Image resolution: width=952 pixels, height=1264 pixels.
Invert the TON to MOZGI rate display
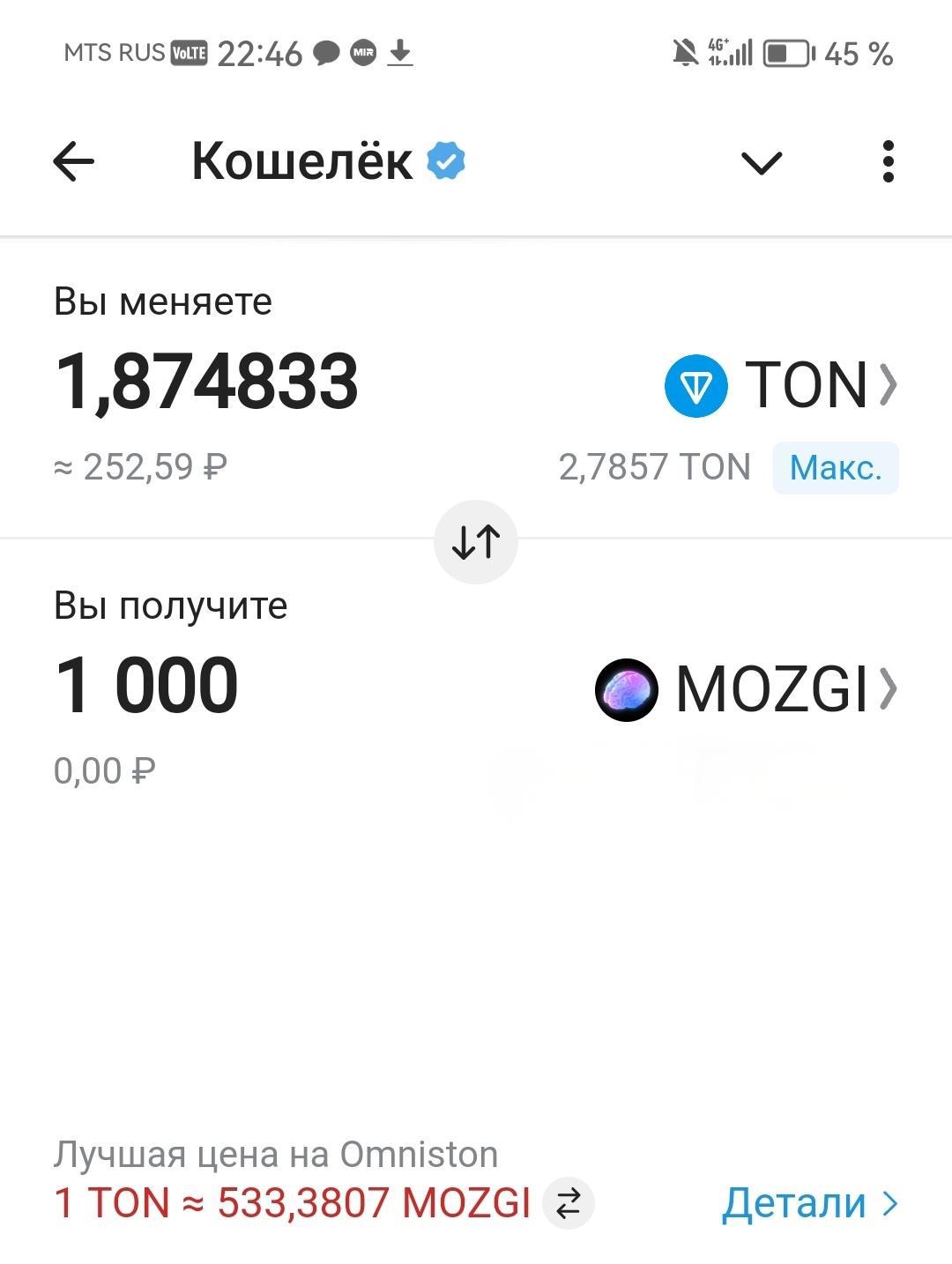click(569, 1203)
